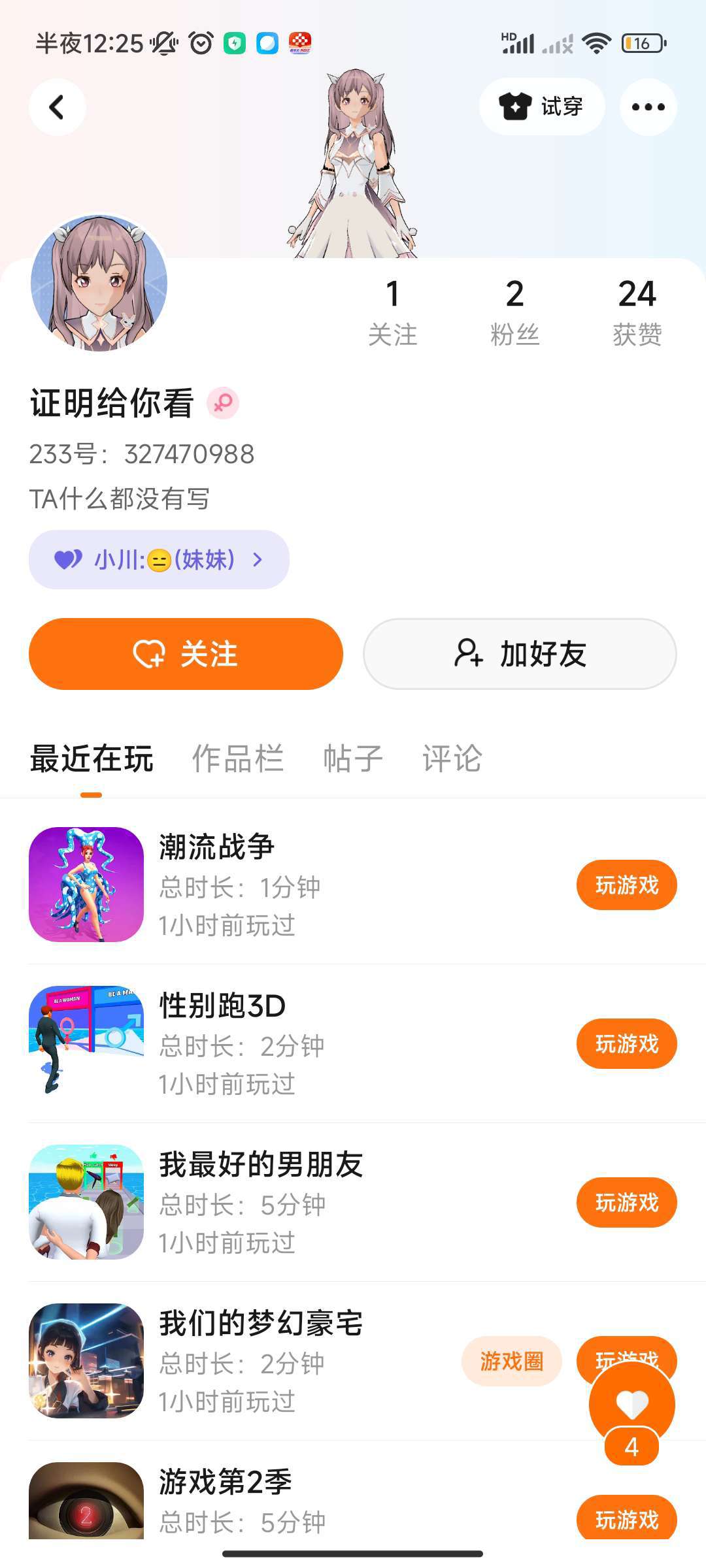706x1568 pixels.
Task: Play 潮流战争 with its 玩游戏 button
Action: pos(626,885)
